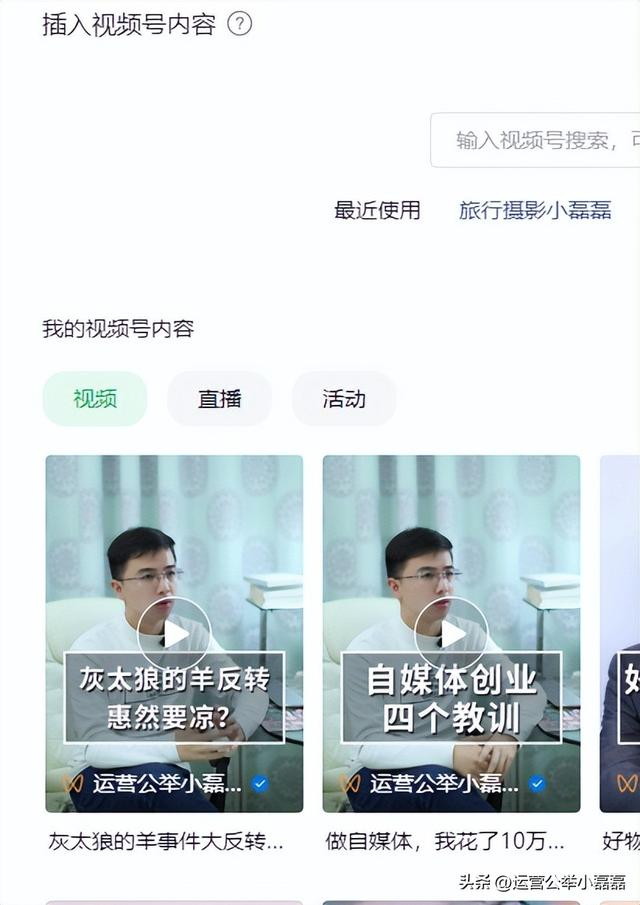Open recently used account 旅行摄影小磊磊
Viewport: 640px width, 905px height.
pos(535,210)
